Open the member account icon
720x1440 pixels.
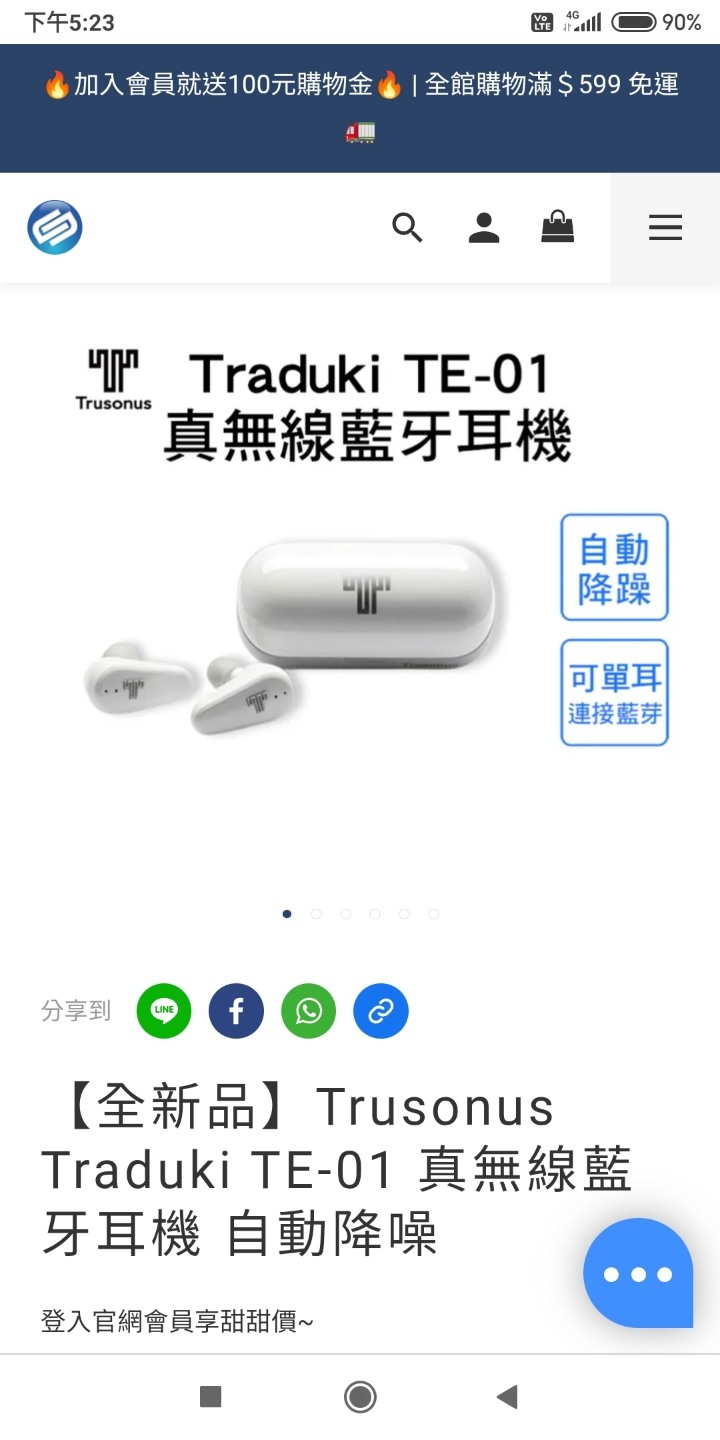pos(484,228)
